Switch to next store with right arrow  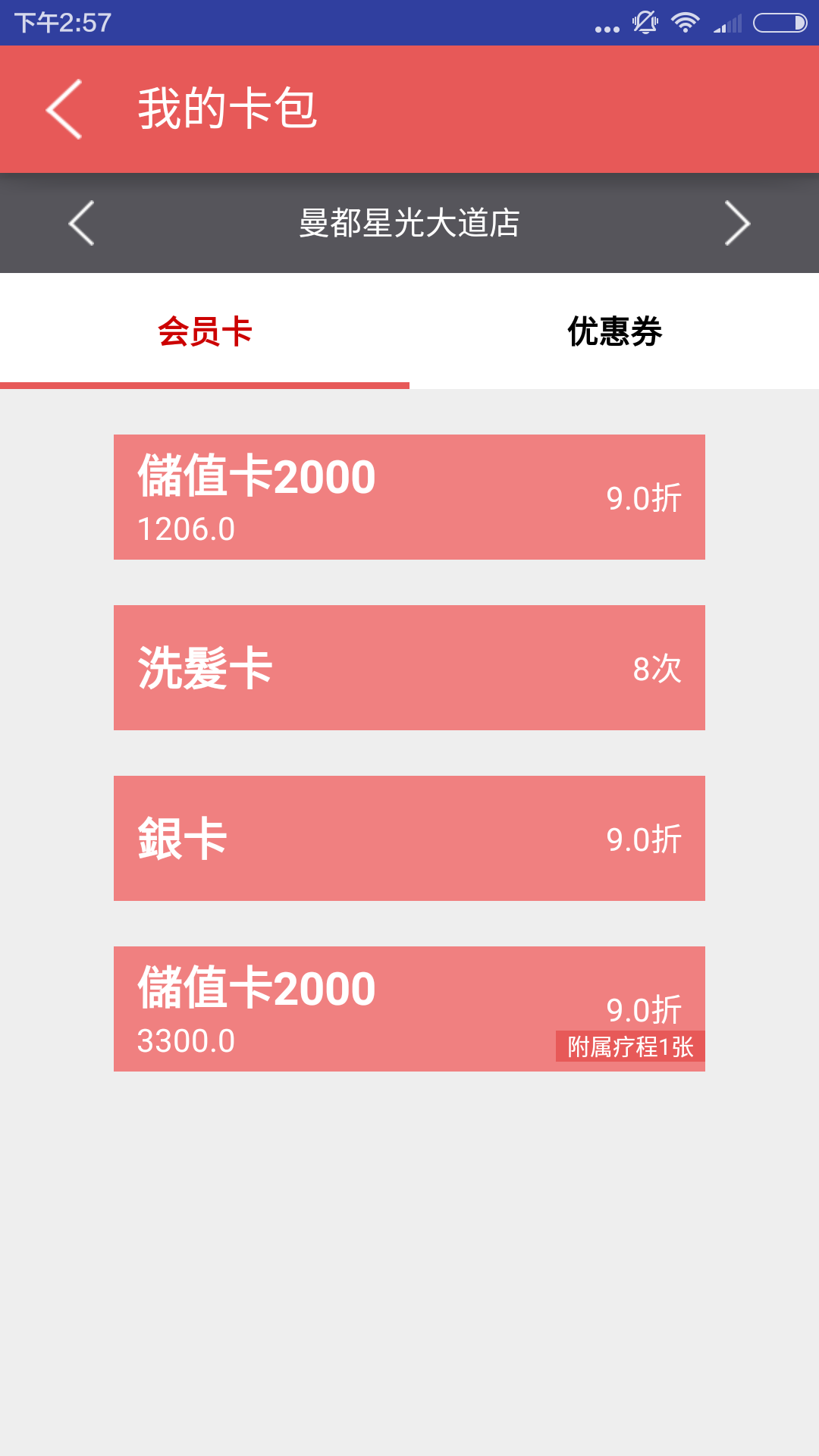pyautogui.click(x=737, y=223)
